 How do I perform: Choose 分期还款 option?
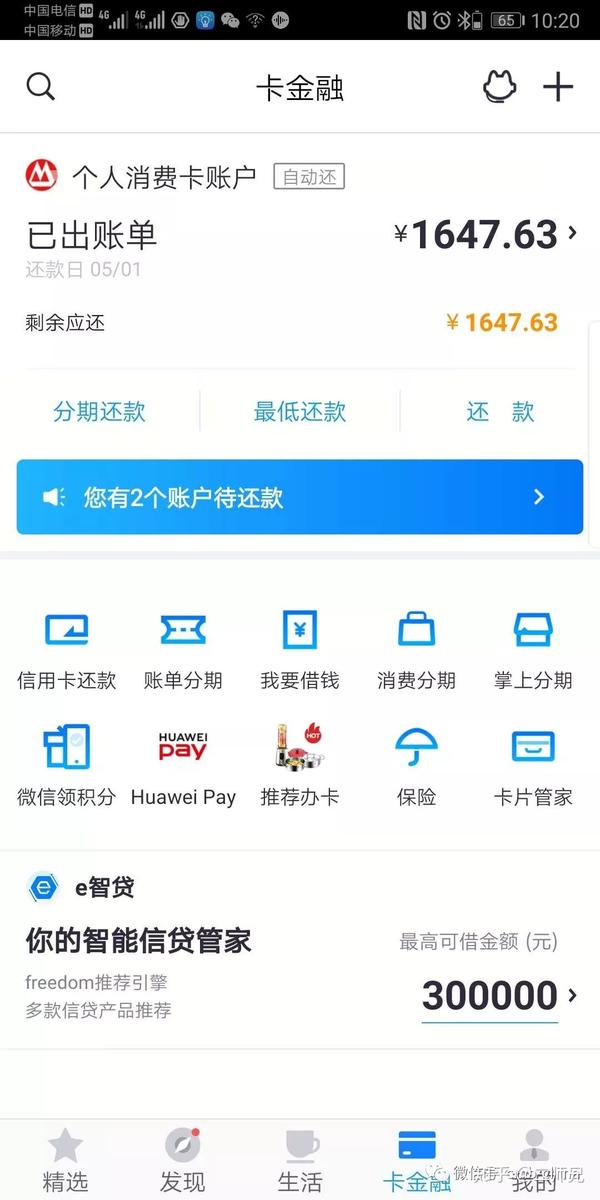99,411
